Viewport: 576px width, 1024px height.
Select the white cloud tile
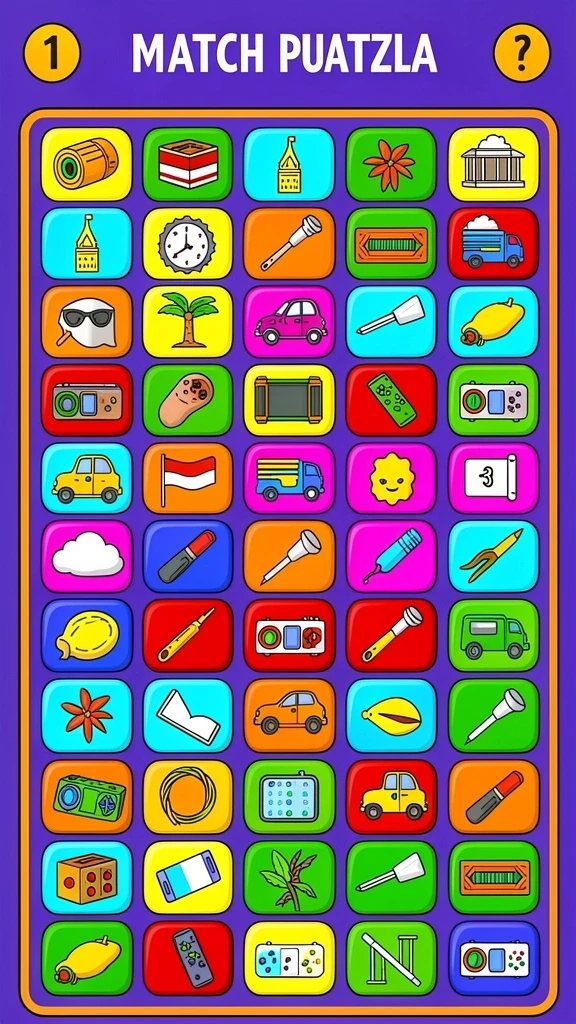click(87, 556)
